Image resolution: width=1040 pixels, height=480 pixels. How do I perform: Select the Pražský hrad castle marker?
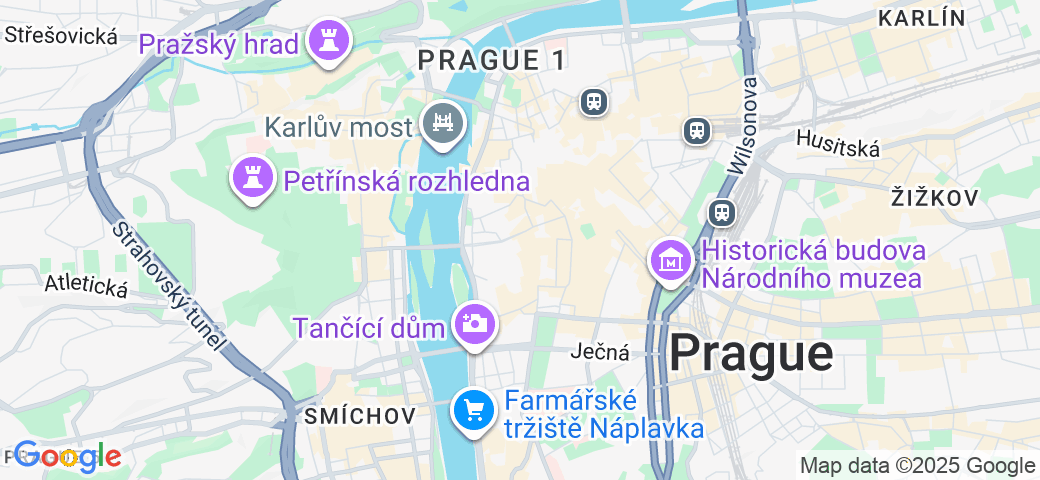coord(327,43)
